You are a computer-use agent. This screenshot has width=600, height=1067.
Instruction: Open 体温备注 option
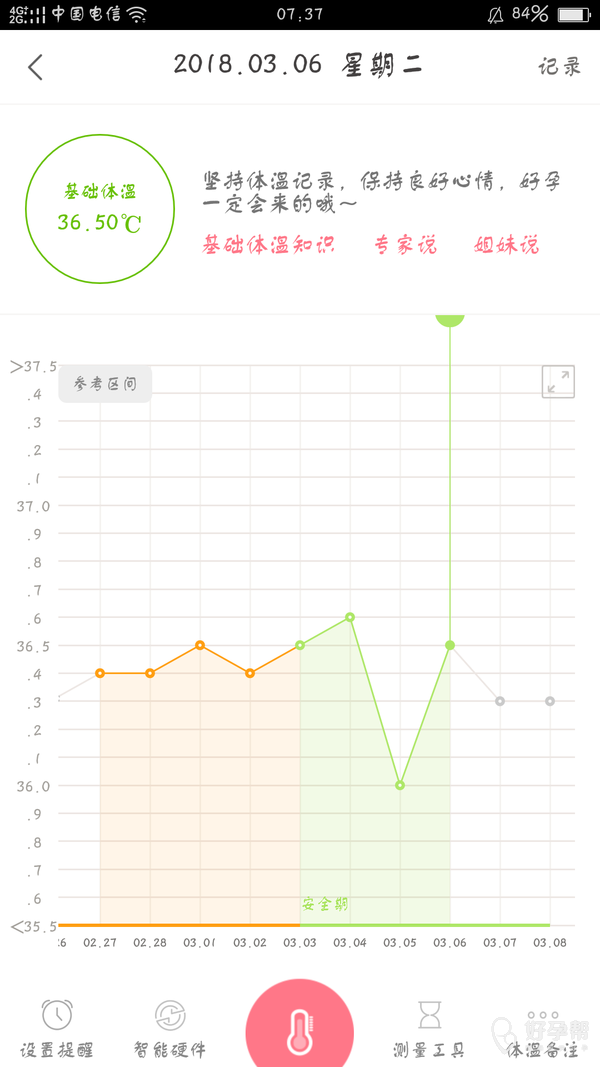(542, 1030)
